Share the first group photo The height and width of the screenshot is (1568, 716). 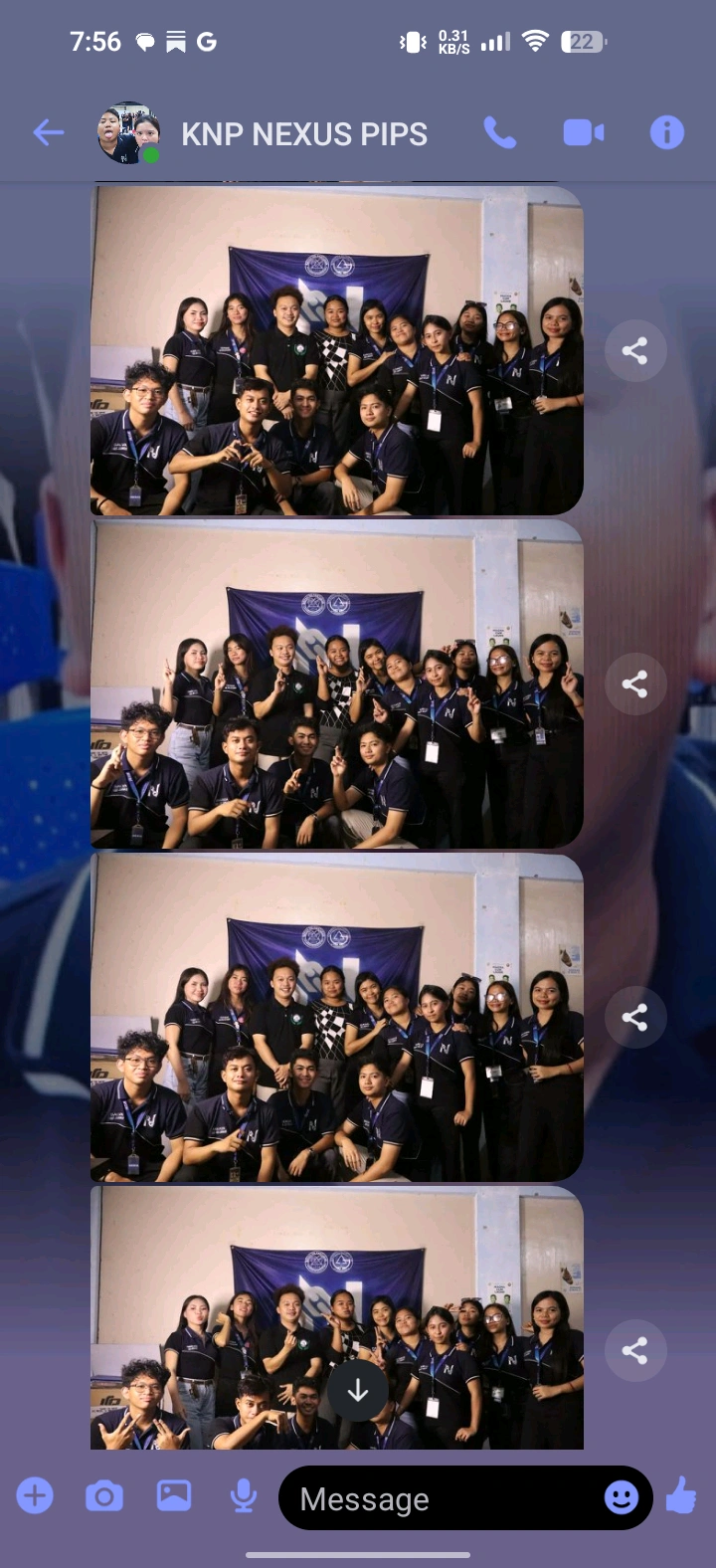(635, 350)
